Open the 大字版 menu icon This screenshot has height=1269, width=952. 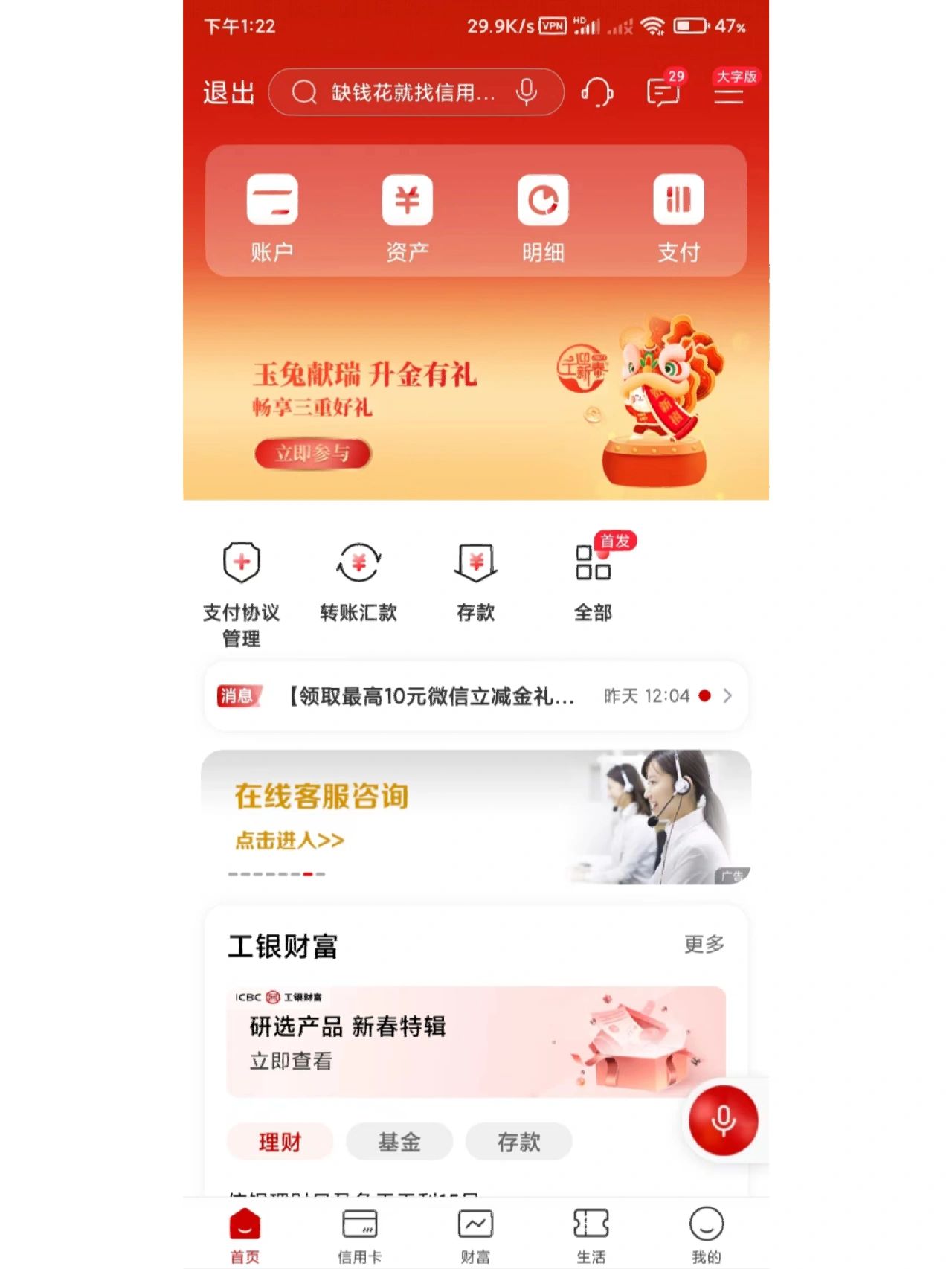(730, 91)
